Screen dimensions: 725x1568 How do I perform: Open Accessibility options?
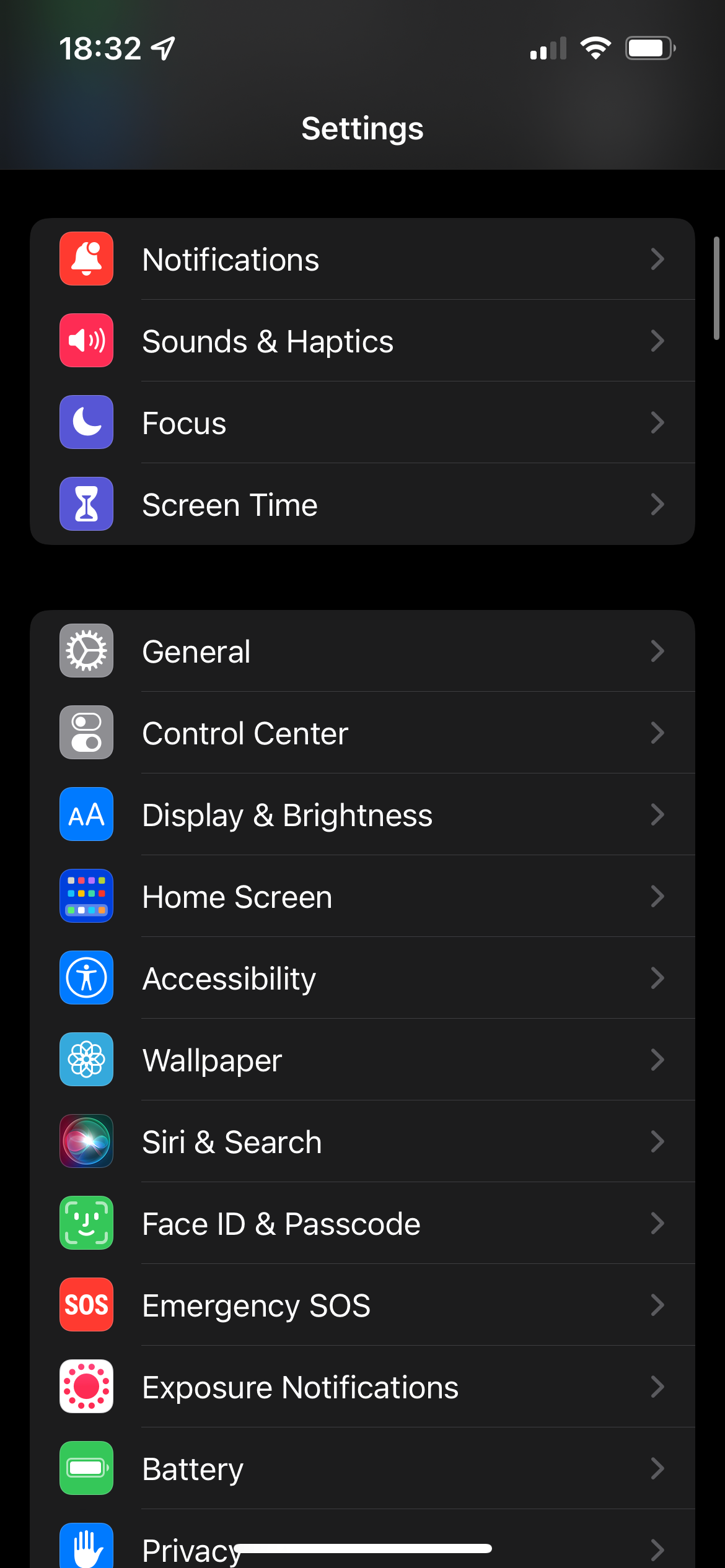(362, 978)
